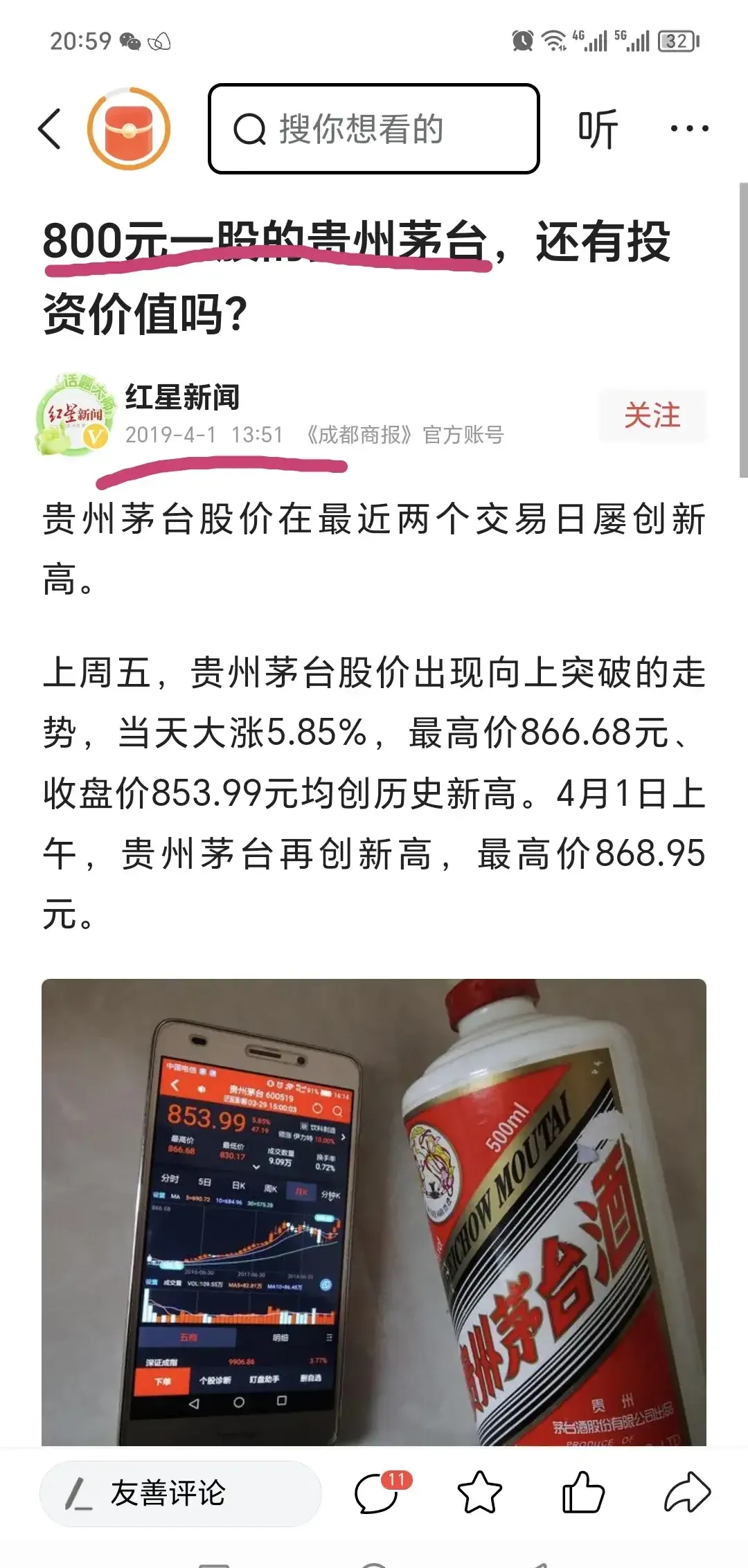This screenshot has height=1568, width=748.
Task: Share this article
Action: pyautogui.click(x=687, y=1493)
